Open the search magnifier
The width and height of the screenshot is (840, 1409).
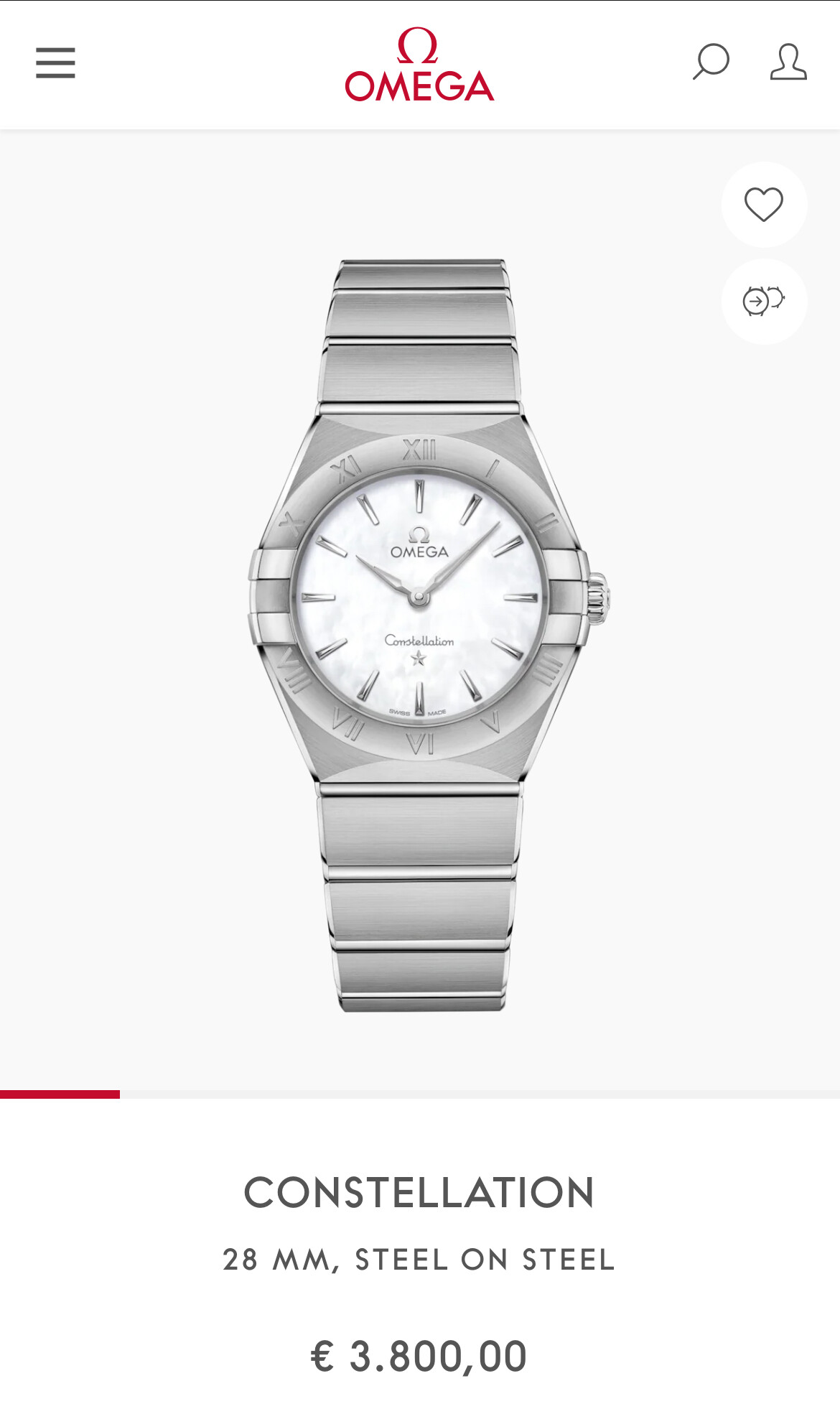click(711, 62)
